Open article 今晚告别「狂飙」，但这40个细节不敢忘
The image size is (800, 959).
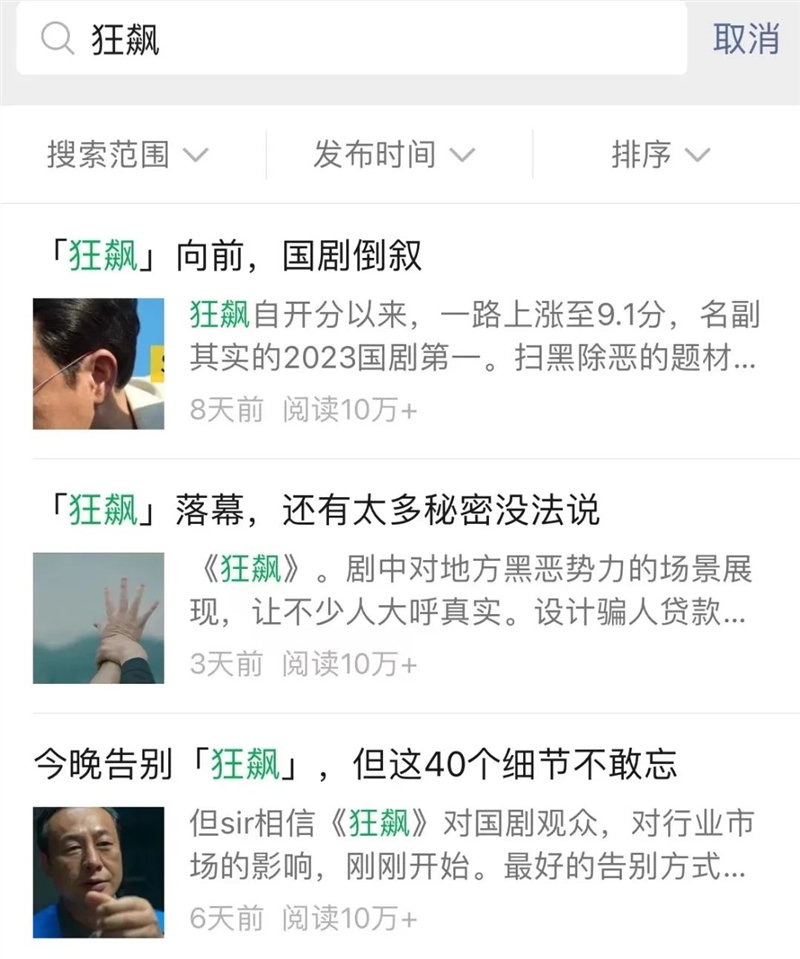355,766
